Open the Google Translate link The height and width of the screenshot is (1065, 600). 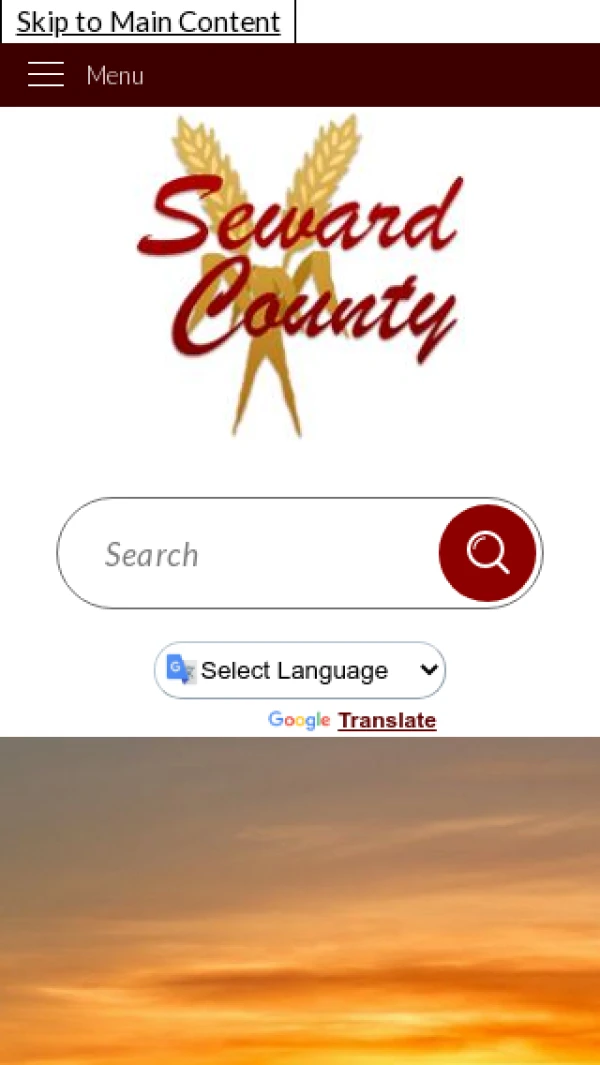click(386, 720)
